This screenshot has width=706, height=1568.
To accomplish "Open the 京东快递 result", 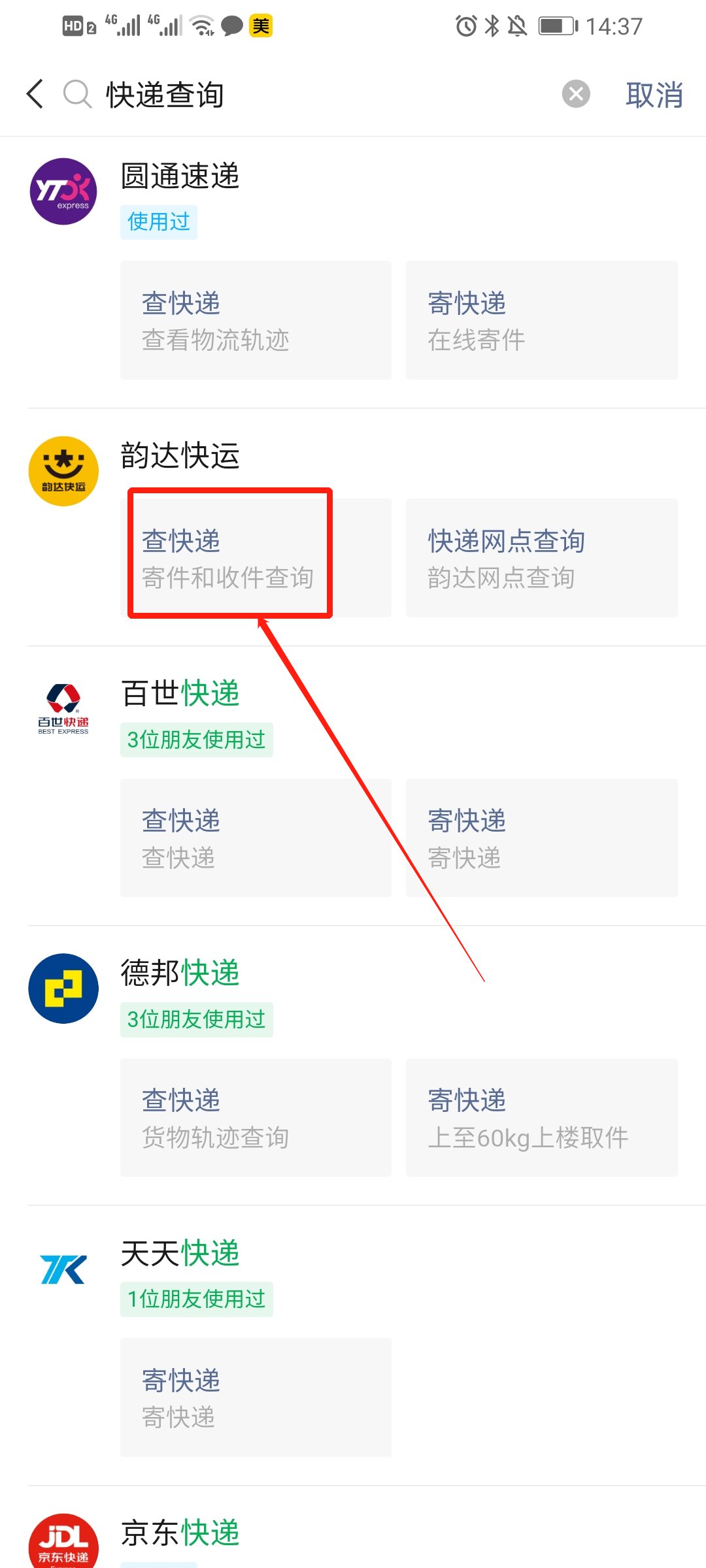I will point(180,1533).
